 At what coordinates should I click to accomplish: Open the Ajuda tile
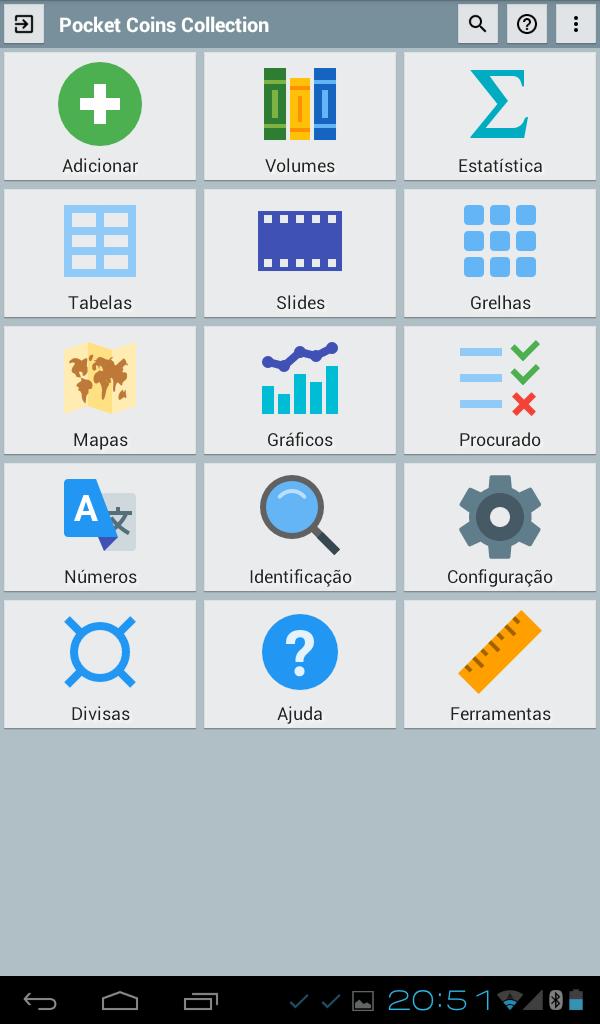(x=300, y=665)
